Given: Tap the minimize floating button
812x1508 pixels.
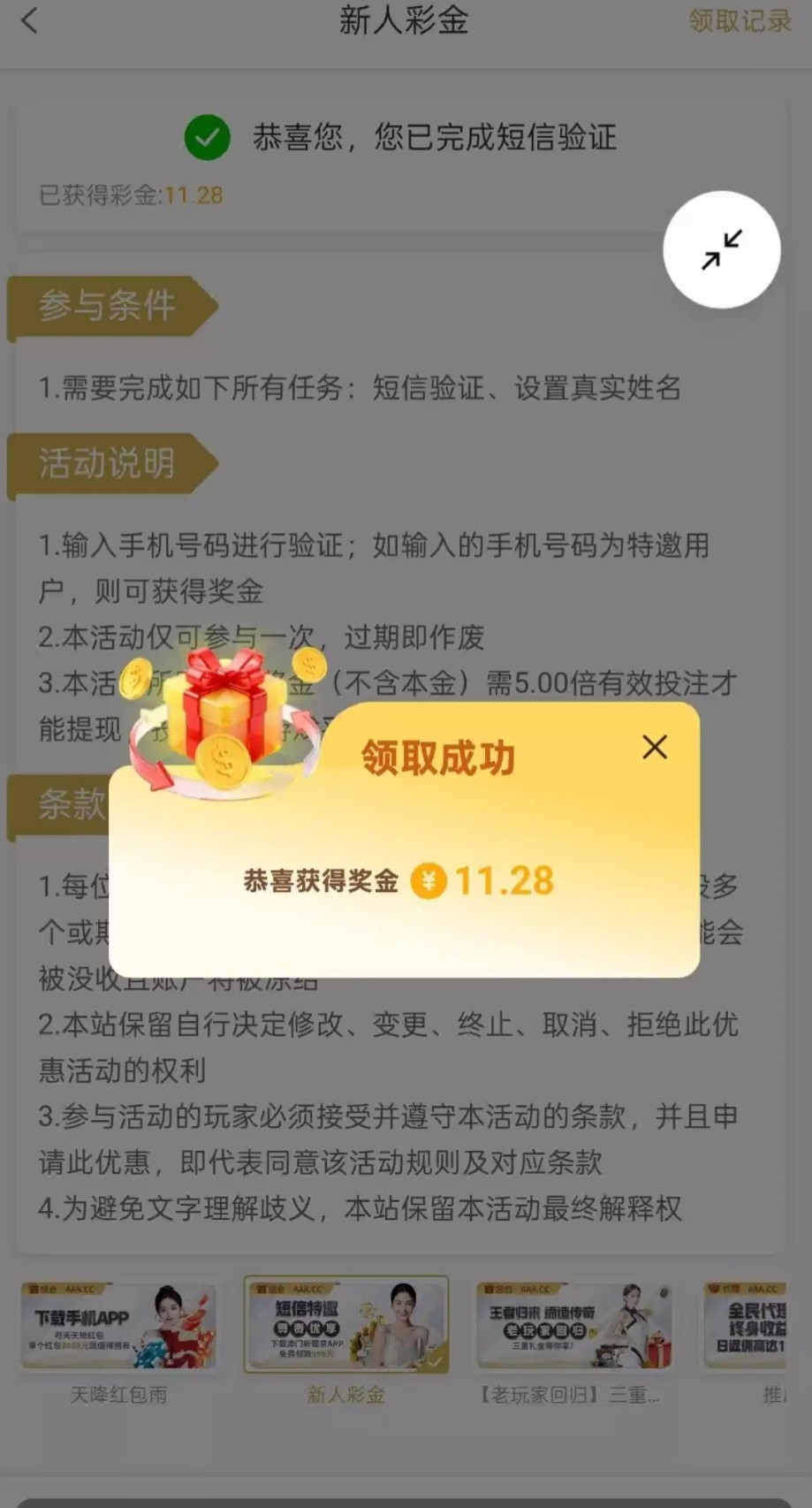Looking at the screenshot, I should point(722,250).
